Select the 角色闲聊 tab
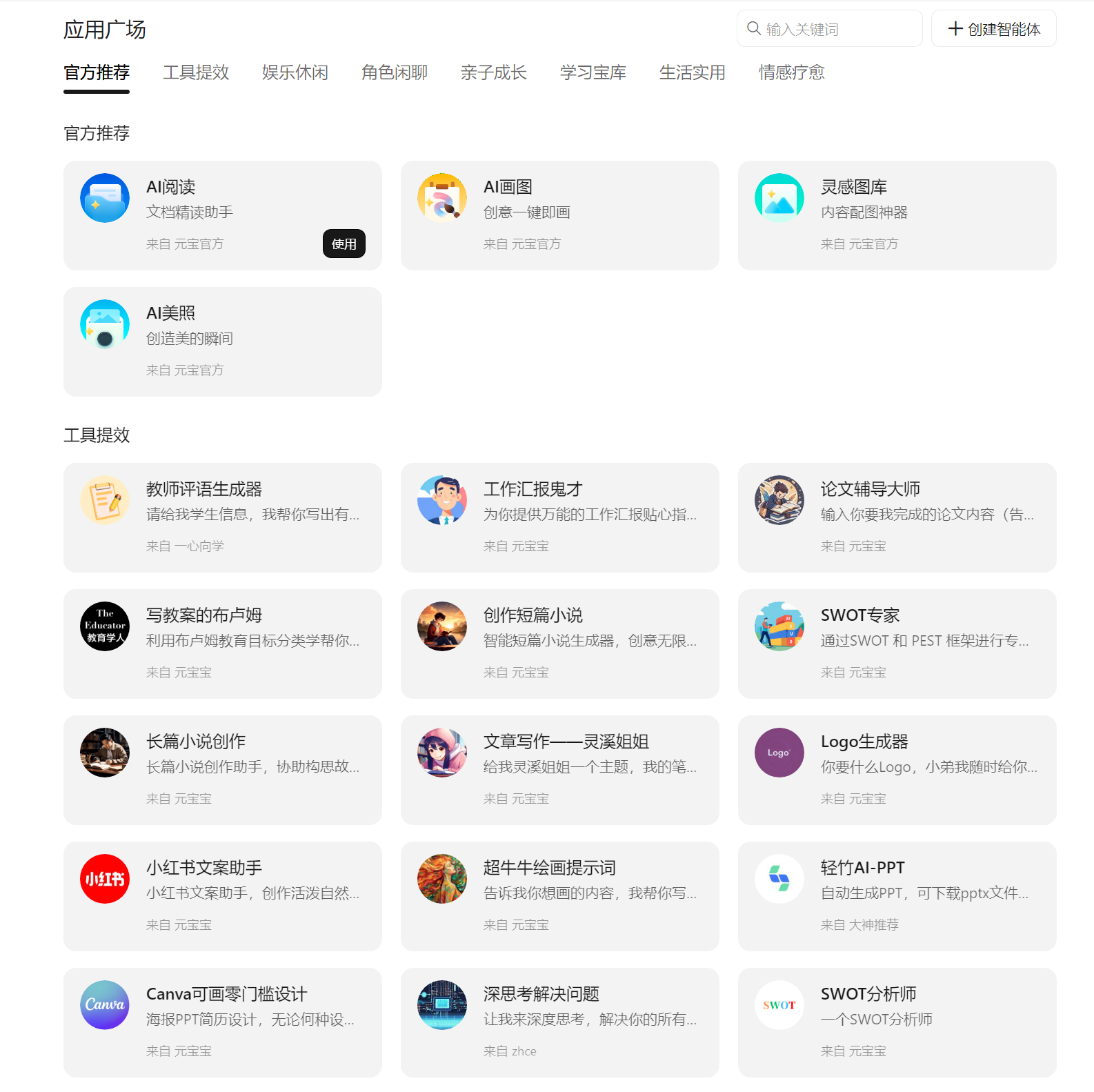The width and height of the screenshot is (1094, 1092). coord(395,72)
